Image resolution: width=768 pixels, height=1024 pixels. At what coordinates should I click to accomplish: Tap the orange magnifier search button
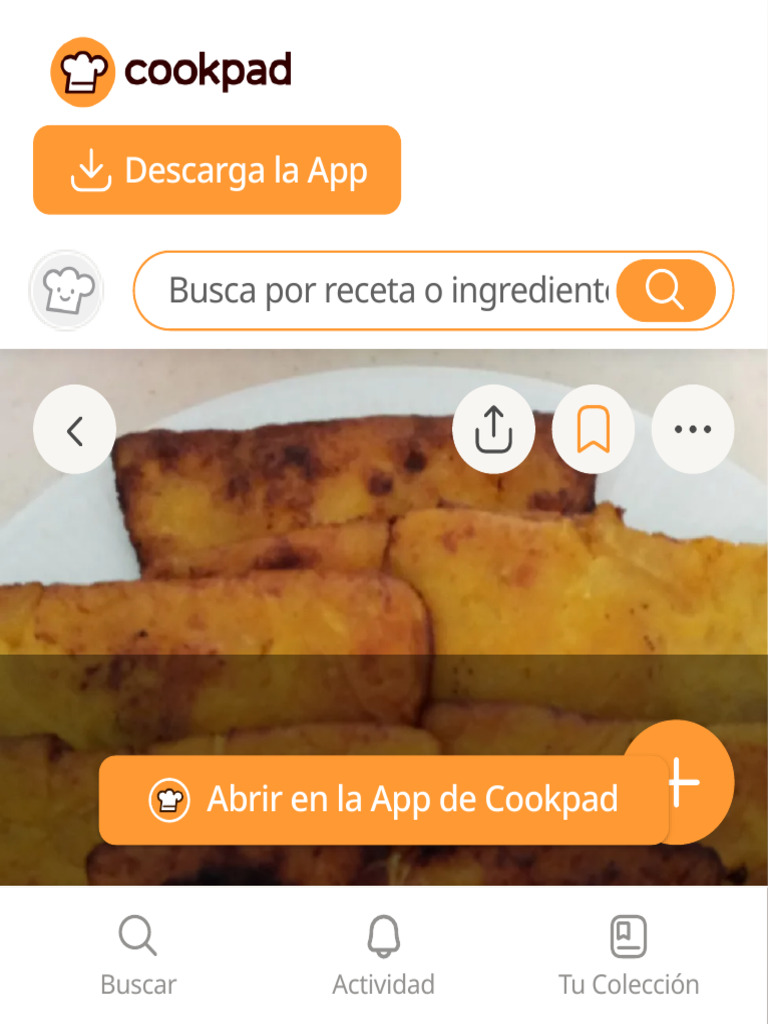point(665,291)
